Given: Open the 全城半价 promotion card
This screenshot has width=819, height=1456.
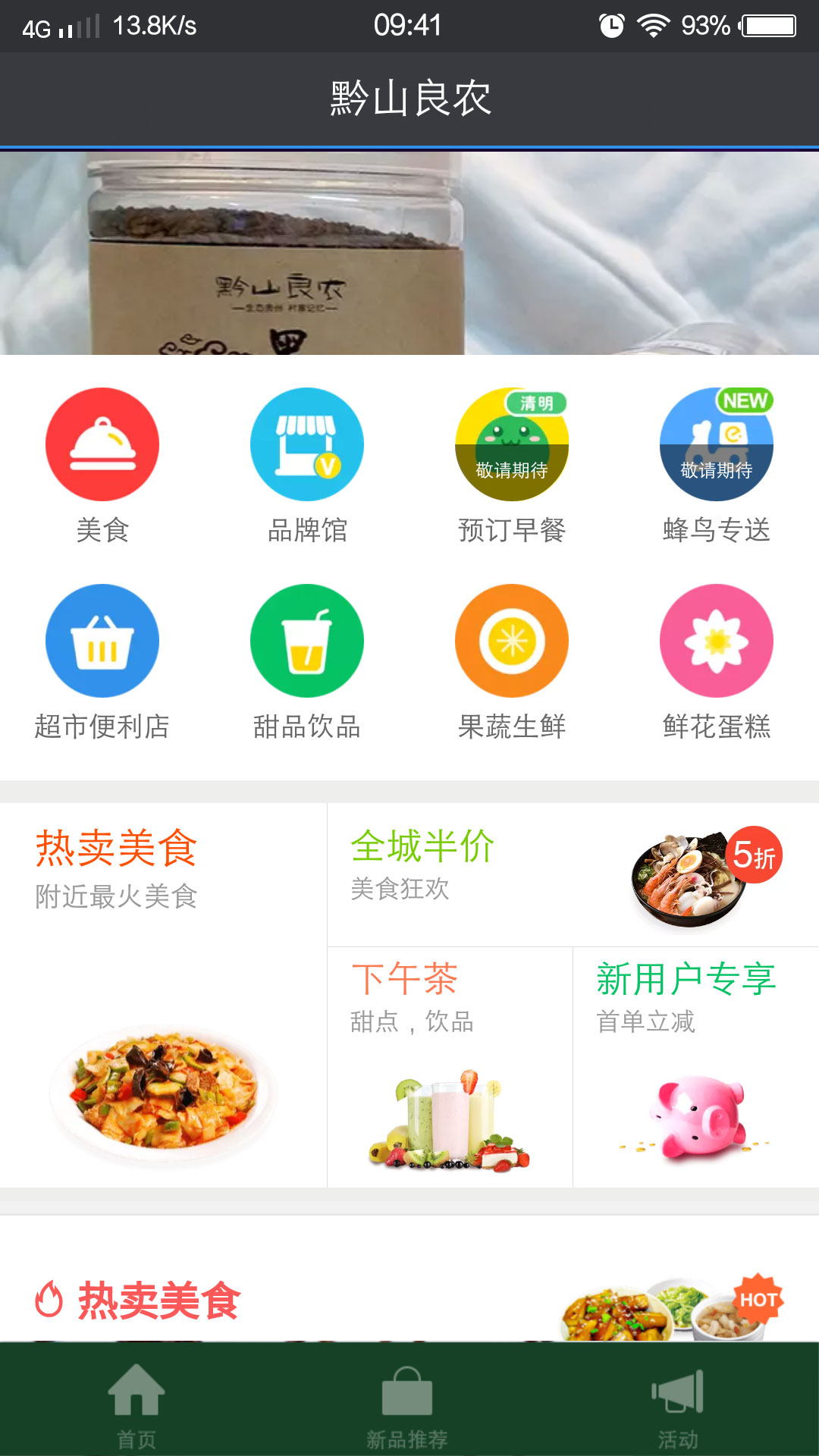Looking at the screenshot, I should (x=573, y=874).
